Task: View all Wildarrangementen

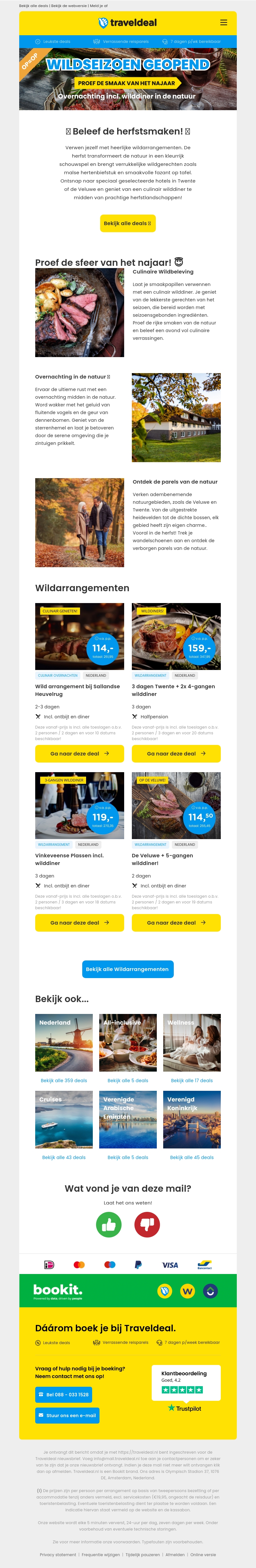Action: point(128,969)
